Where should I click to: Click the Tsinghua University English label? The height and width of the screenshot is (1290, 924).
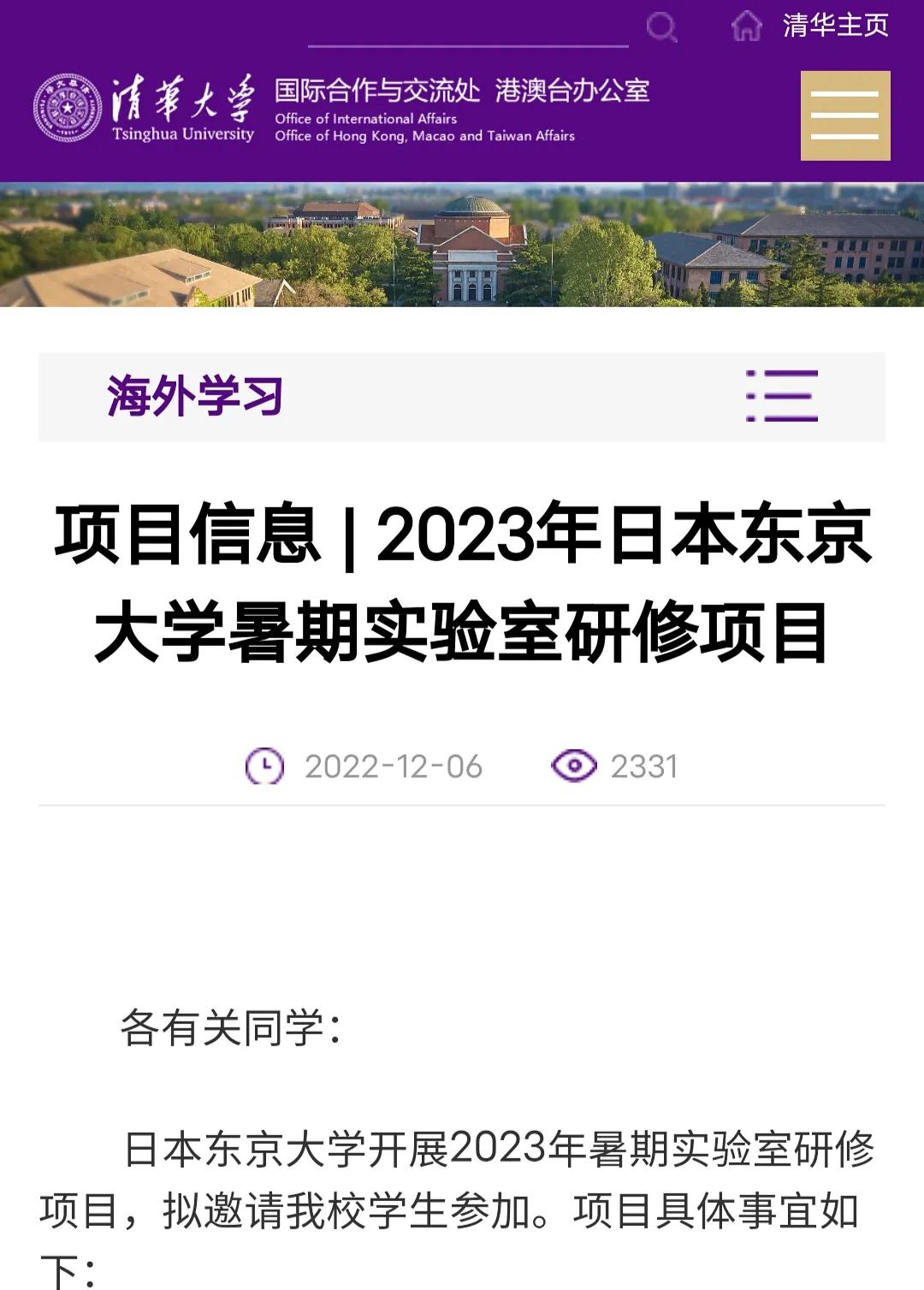[185, 133]
